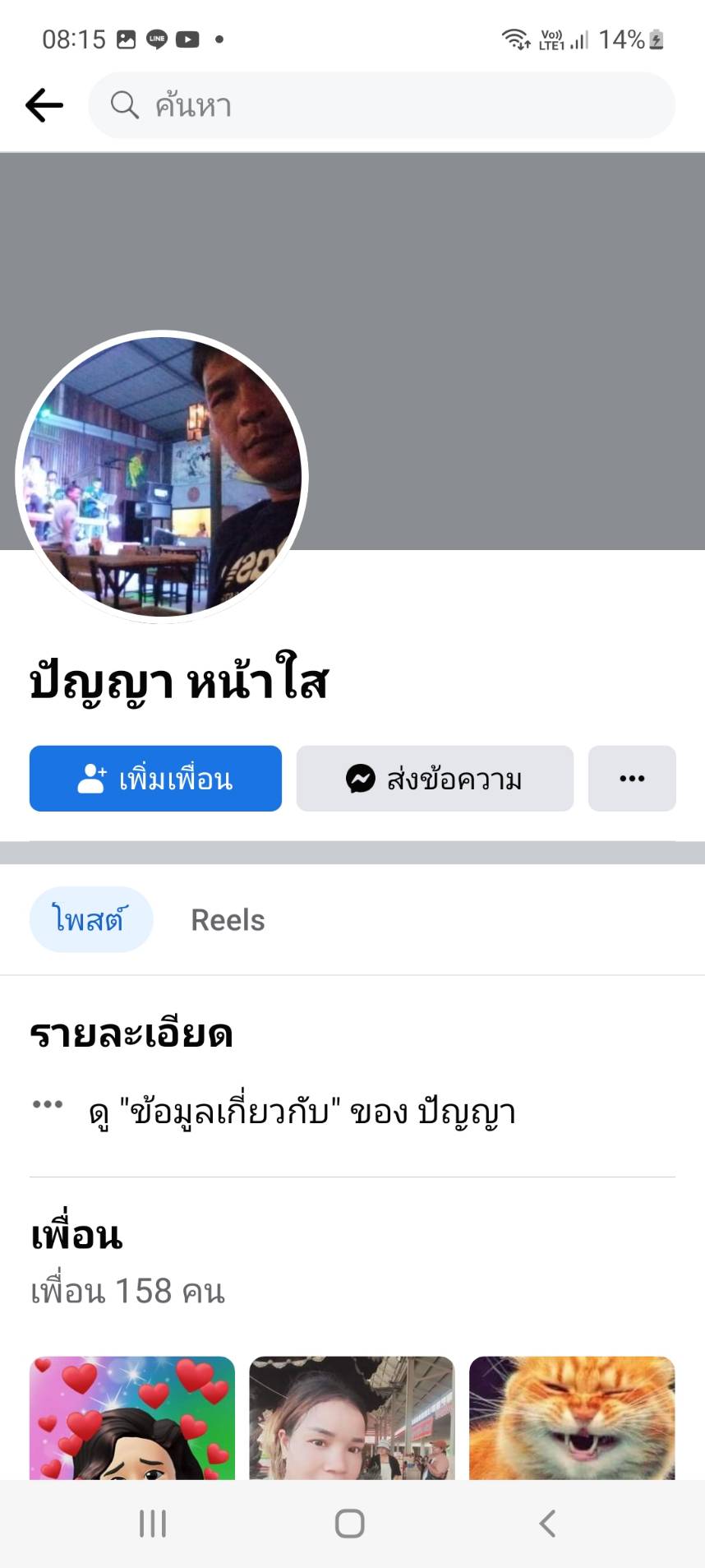Tap the เพิ่มเพื่อน add friend button
This screenshot has height=1568, width=705.
[x=155, y=779]
